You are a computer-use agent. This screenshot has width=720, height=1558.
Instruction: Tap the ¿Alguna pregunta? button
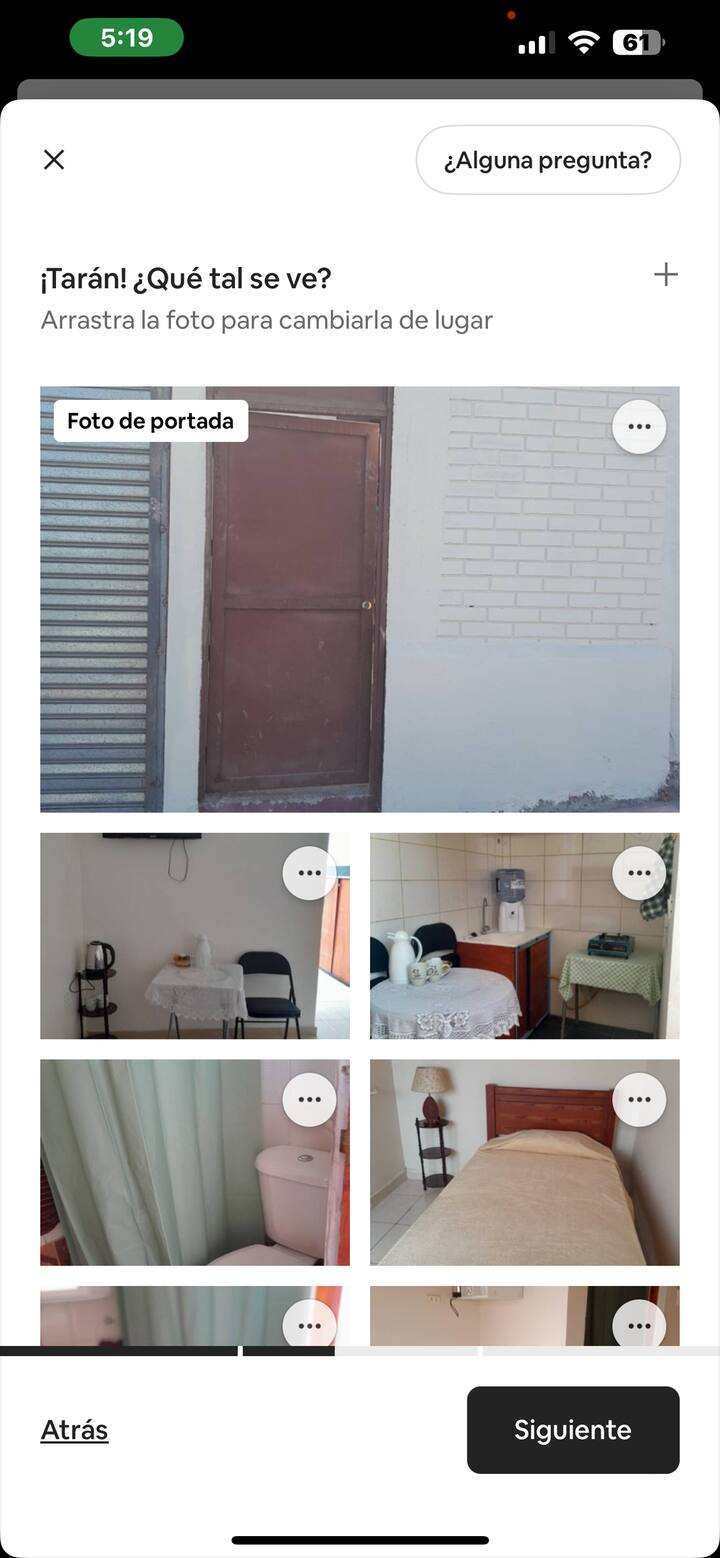click(x=548, y=160)
